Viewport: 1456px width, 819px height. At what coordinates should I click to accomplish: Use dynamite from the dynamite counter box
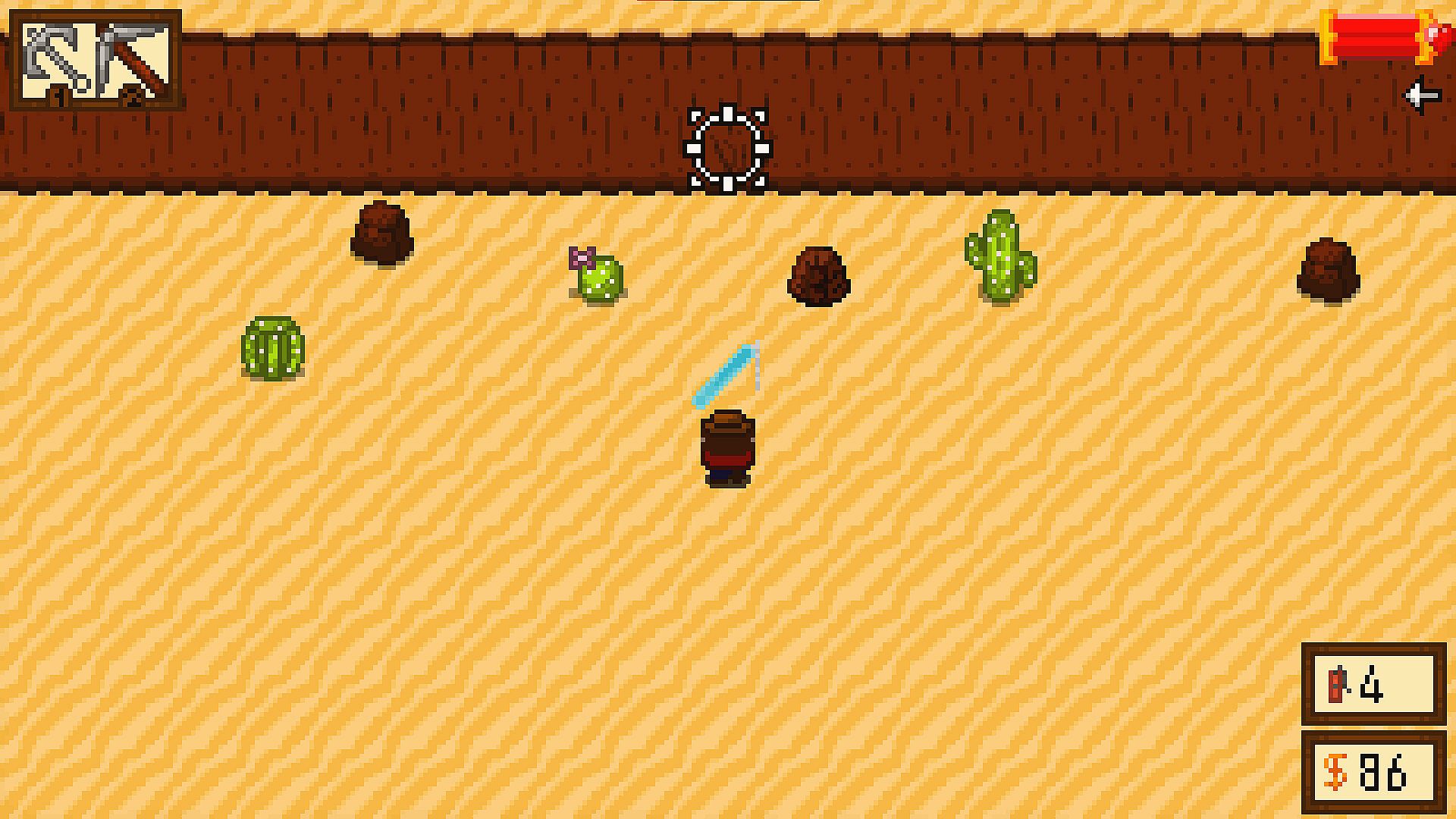[1373, 686]
